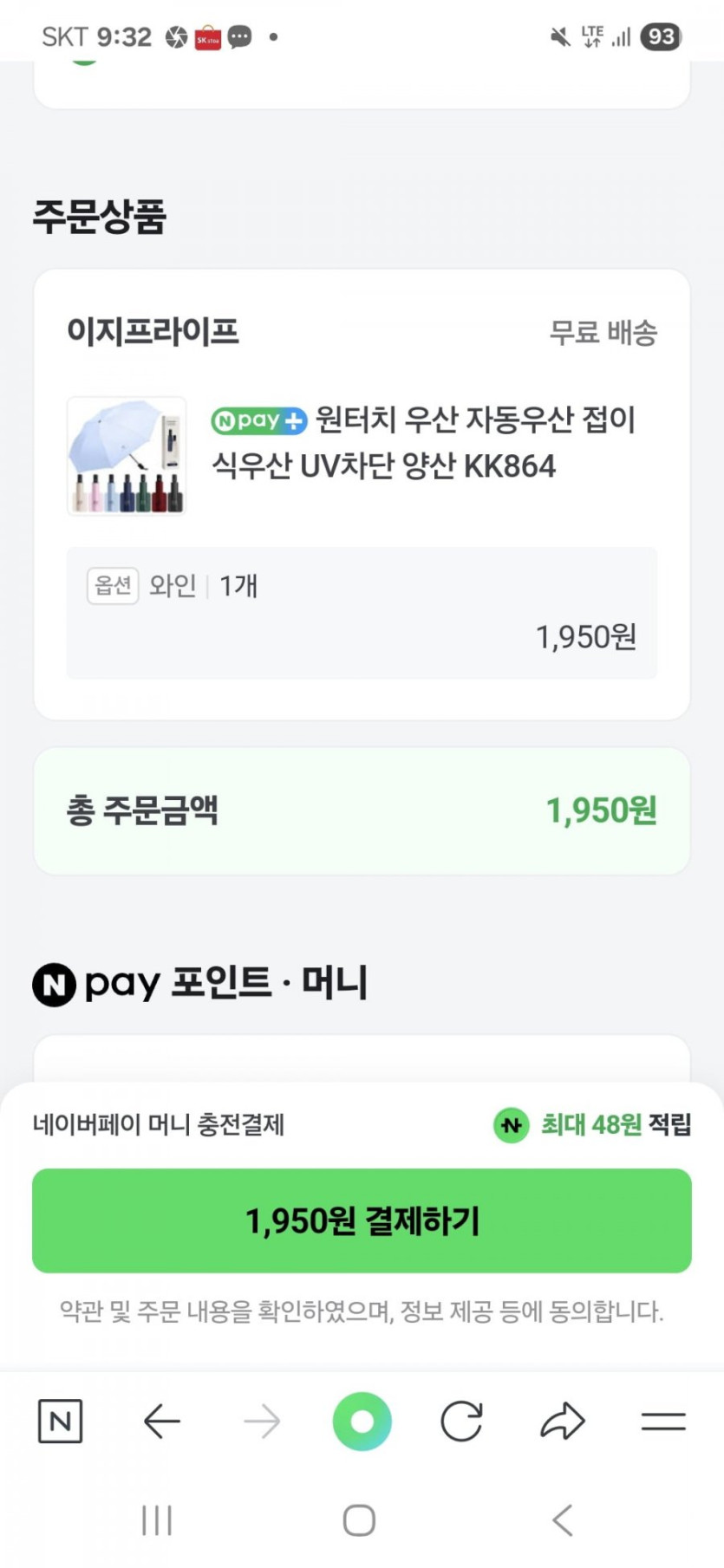Open the green Naver search circle
The width and height of the screenshot is (724, 1568).
(362, 1421)
